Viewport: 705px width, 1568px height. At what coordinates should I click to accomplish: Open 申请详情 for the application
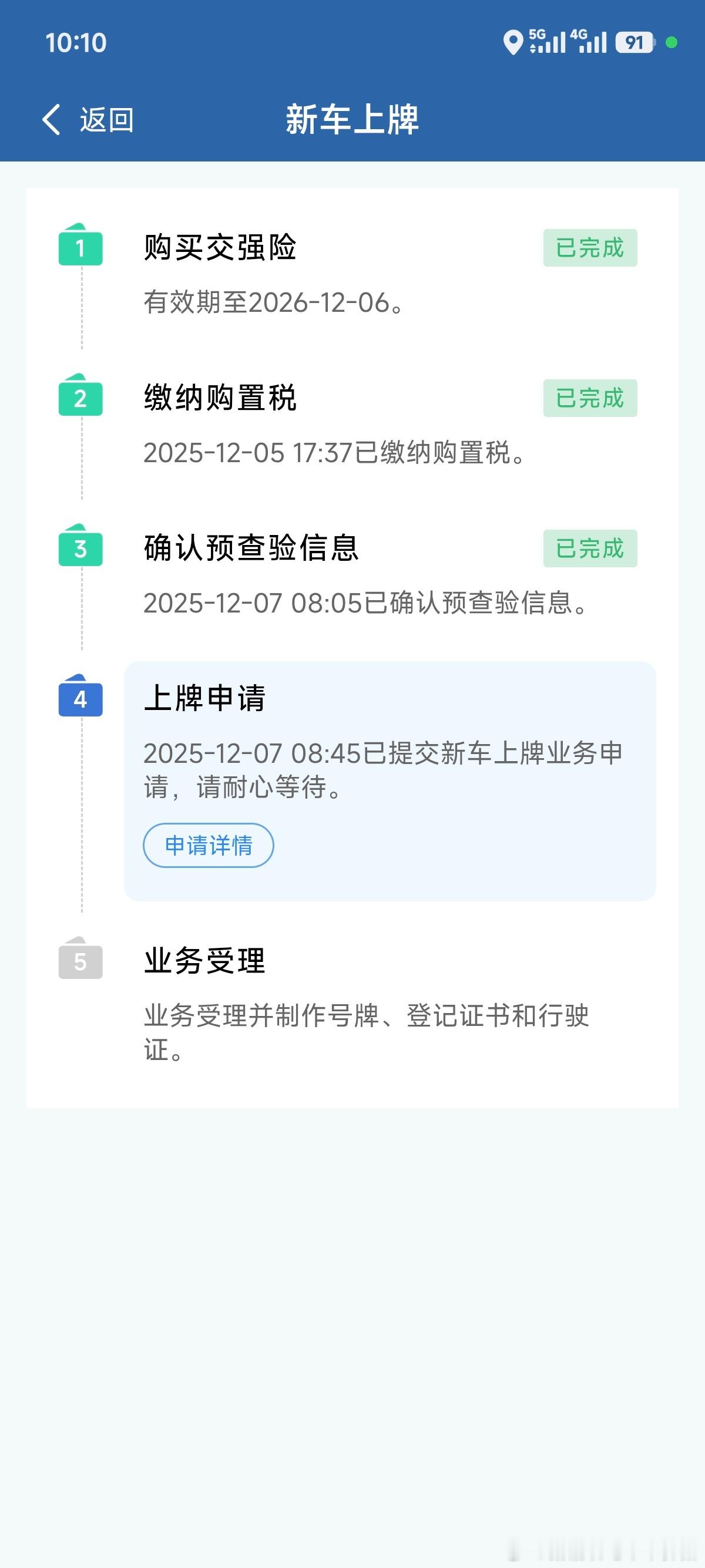point(208,846)
